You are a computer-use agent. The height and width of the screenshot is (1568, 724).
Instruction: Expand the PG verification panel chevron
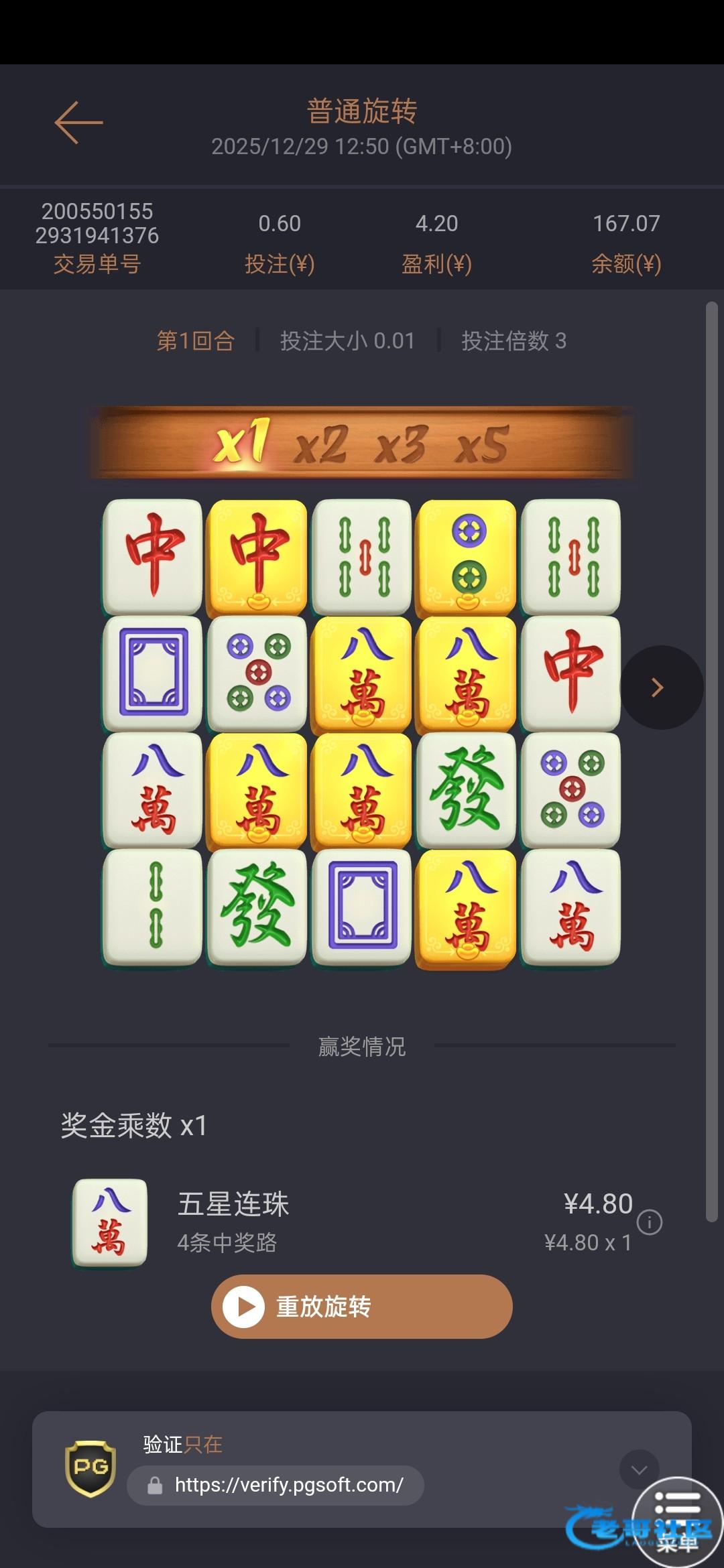pyautogui.click(x=638, y=1469)
